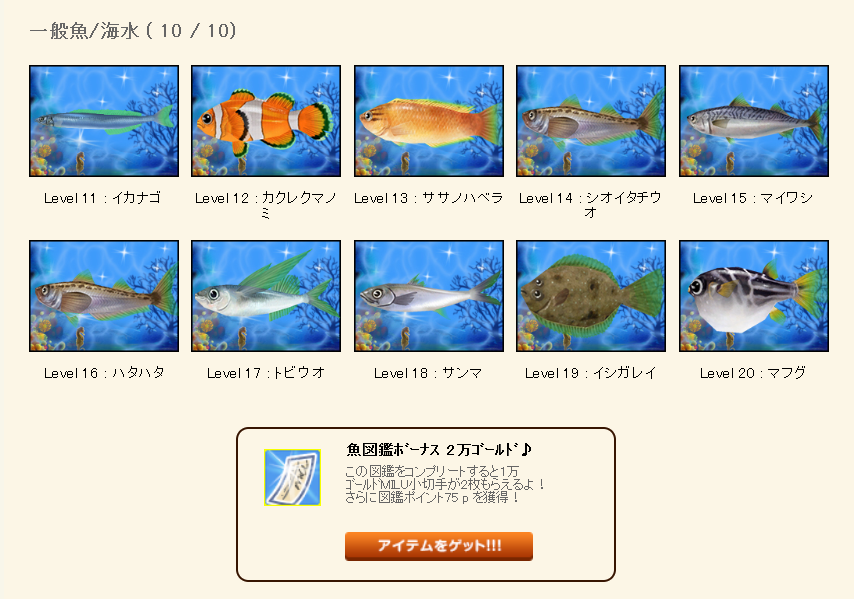854x599 pixels.
Task: Select the サンマ fish tile
Action: (x=428, y=296)
